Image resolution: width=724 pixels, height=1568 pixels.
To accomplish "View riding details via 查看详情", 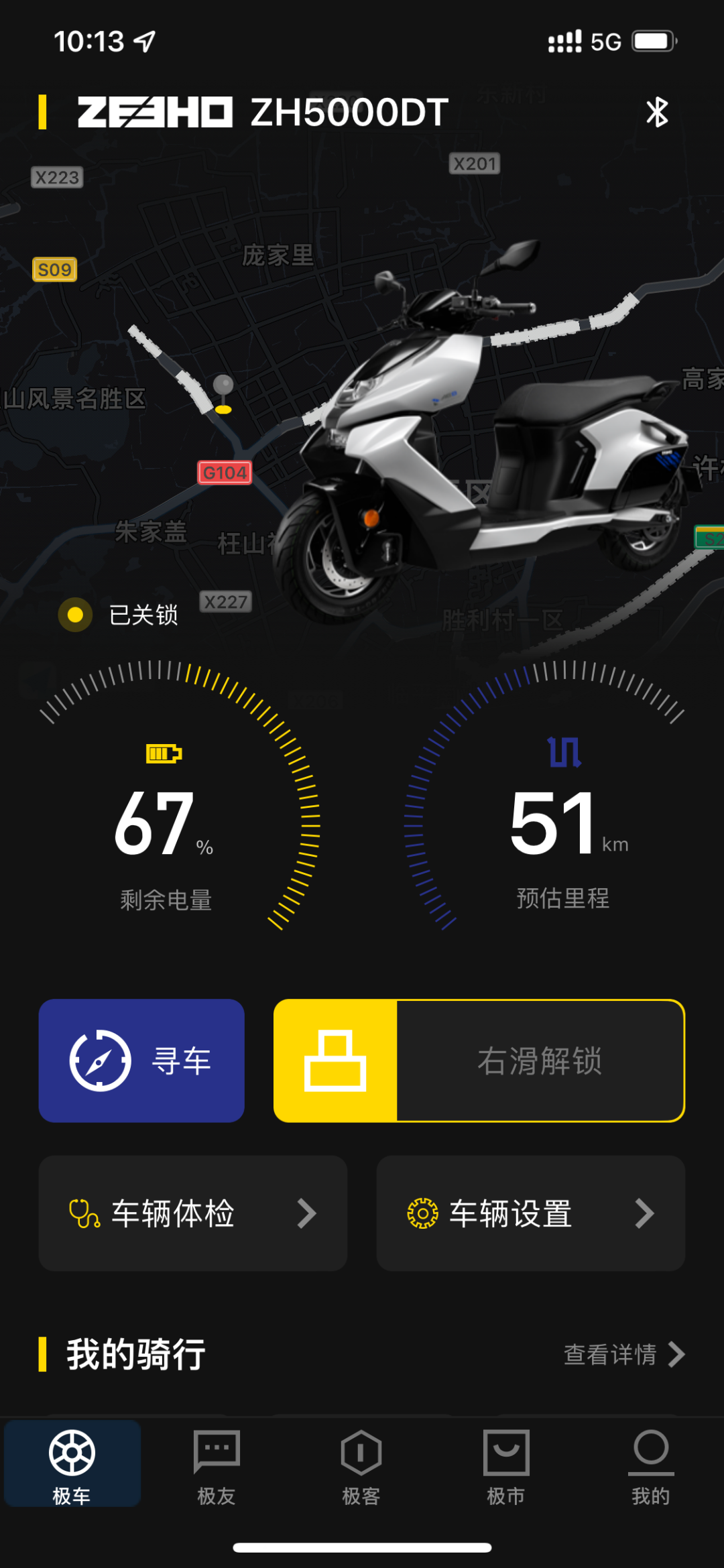I will tap(623, 1354).
